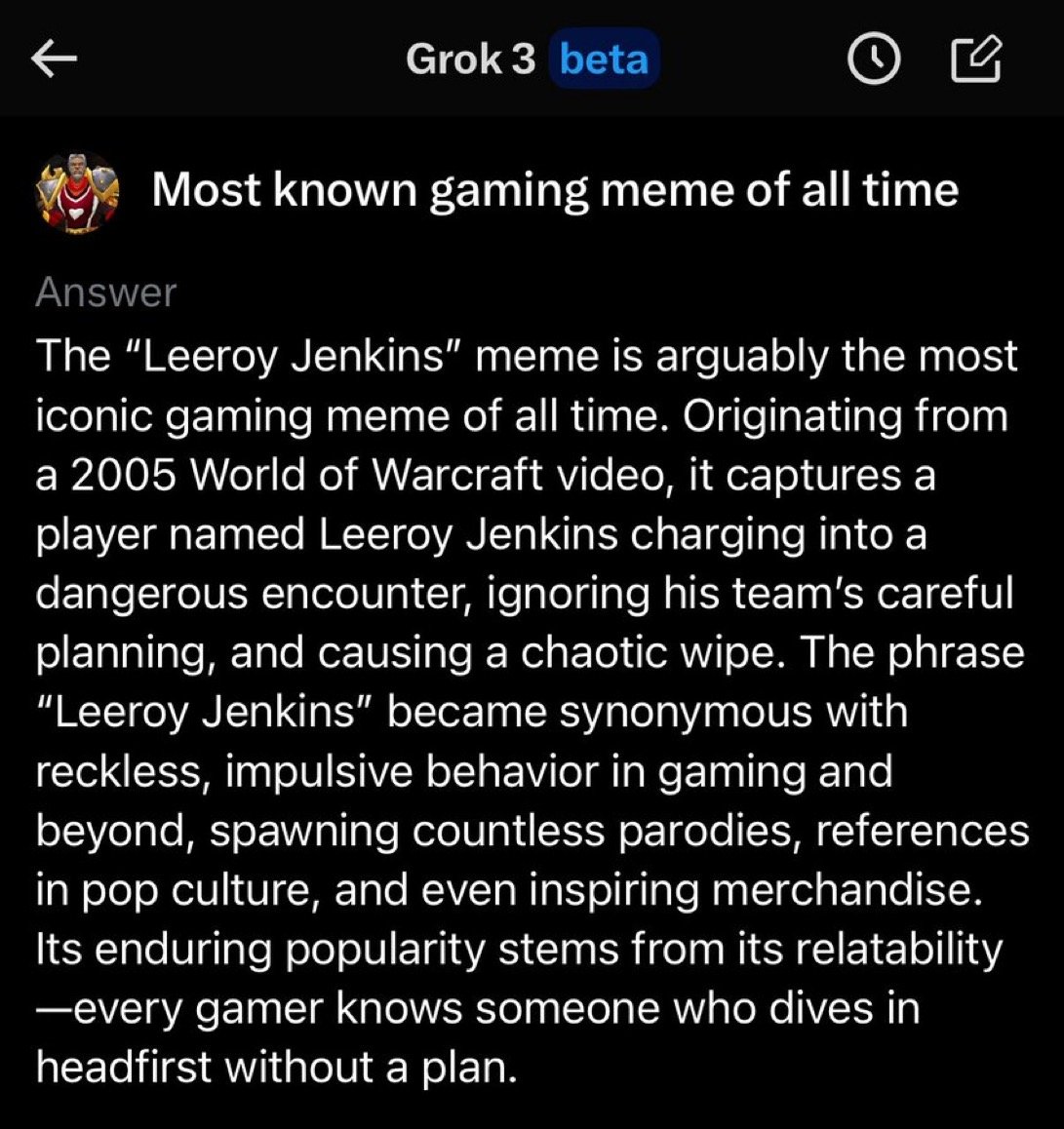
Task: Start a new chat with compose icon
Action: 975,58
